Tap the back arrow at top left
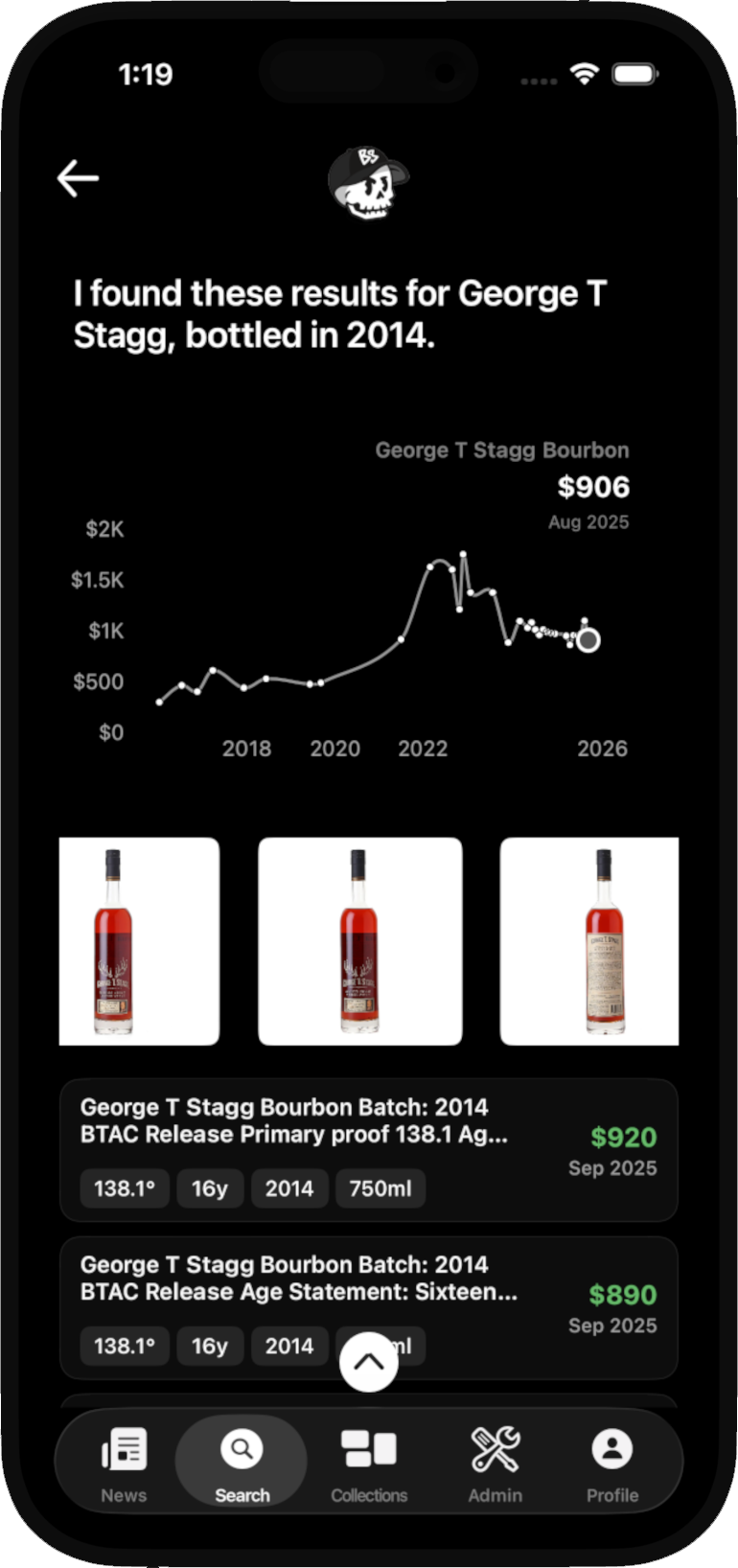738x1568 pixels. pos(77,177)
